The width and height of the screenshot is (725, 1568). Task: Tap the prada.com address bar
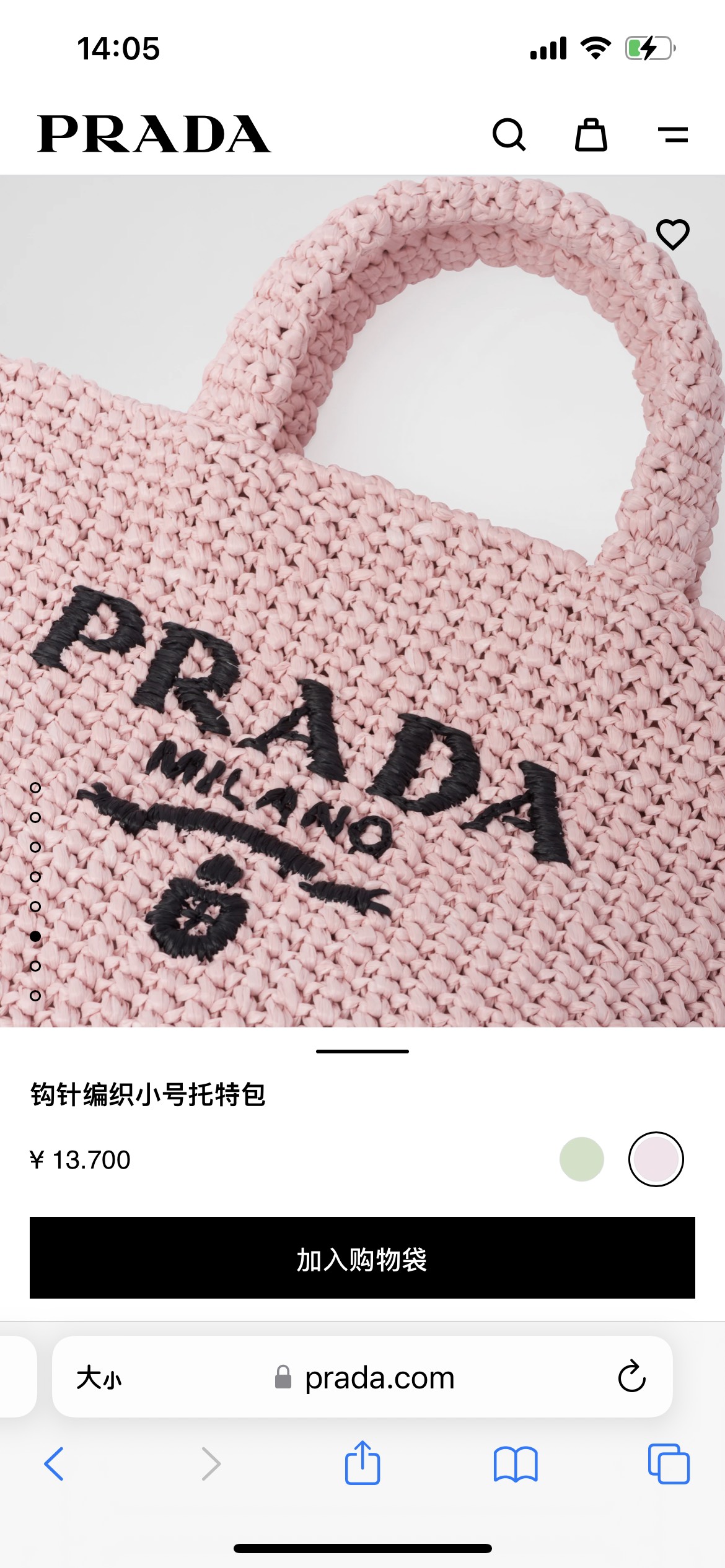click(x=378, y=1378)
